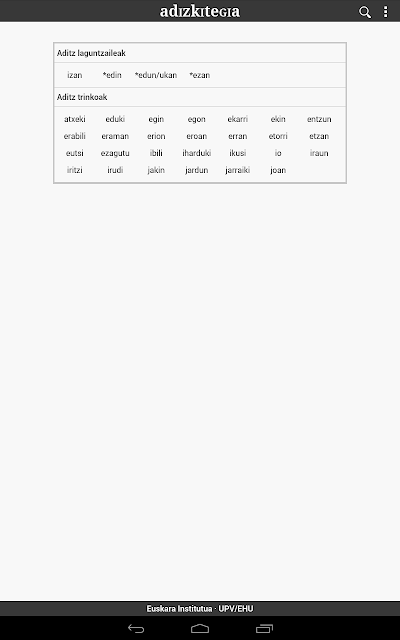This screenshot has height=640, width=400.
Task: Open the verb ezagutu
Action: (x=115, y=153)
